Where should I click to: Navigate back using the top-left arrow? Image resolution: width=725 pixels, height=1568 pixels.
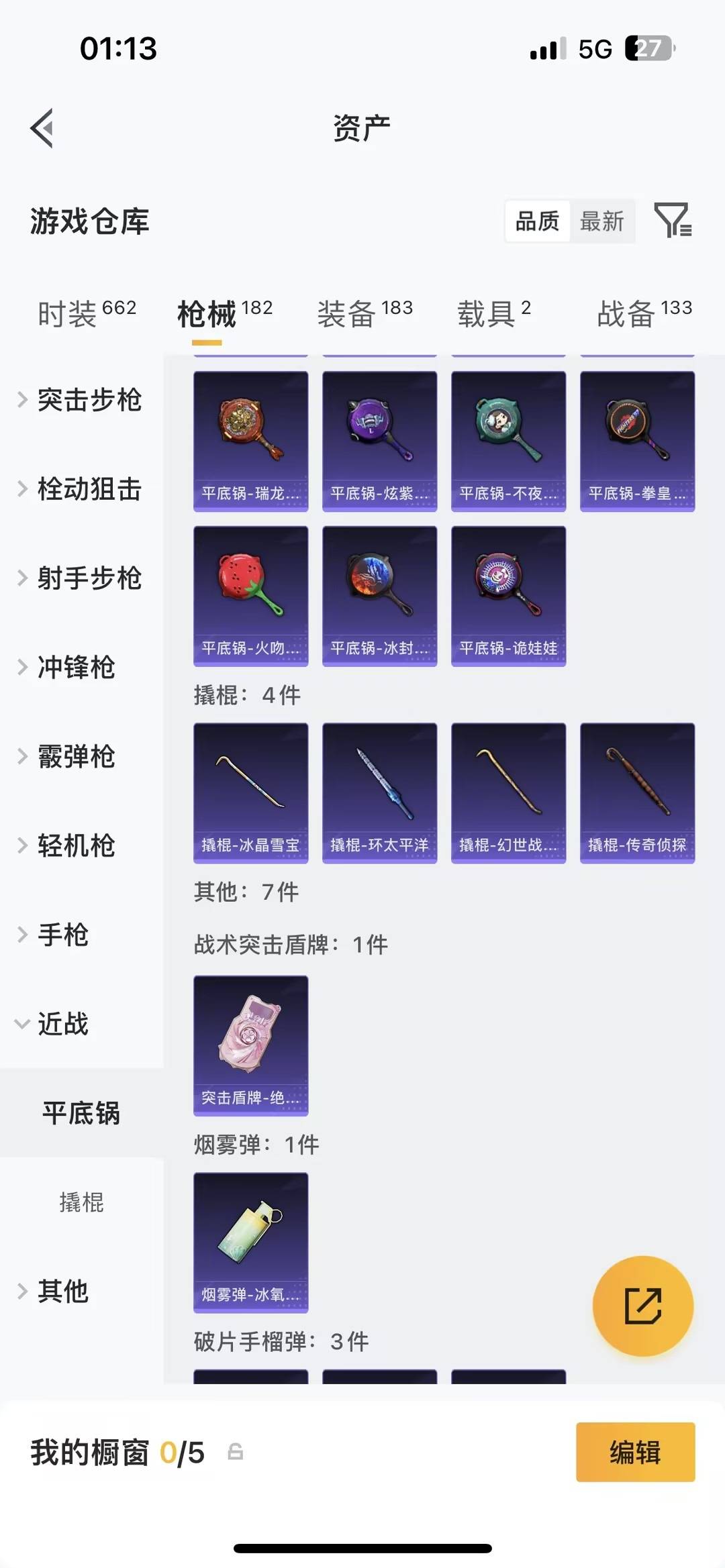[x=43, y=129]
